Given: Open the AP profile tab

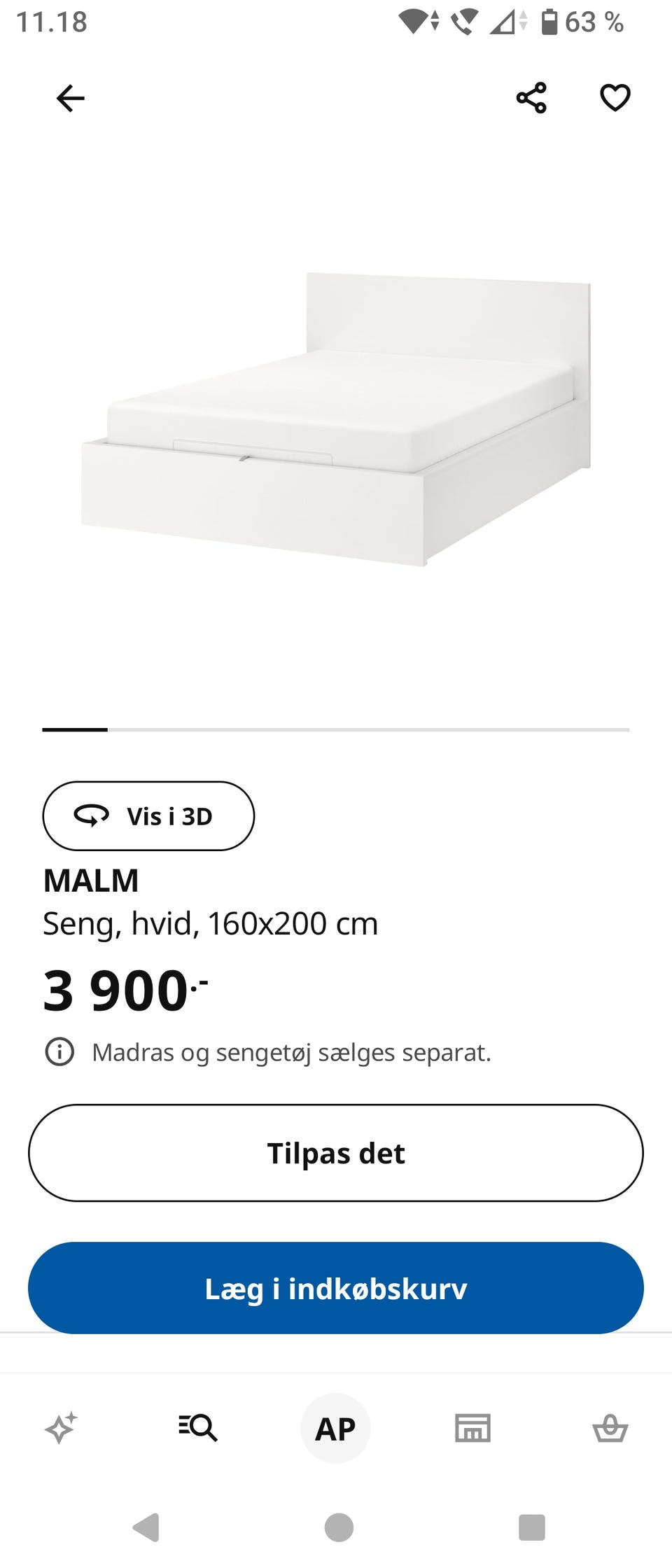Looking at the screenshot, I should tap(335, 1427).
